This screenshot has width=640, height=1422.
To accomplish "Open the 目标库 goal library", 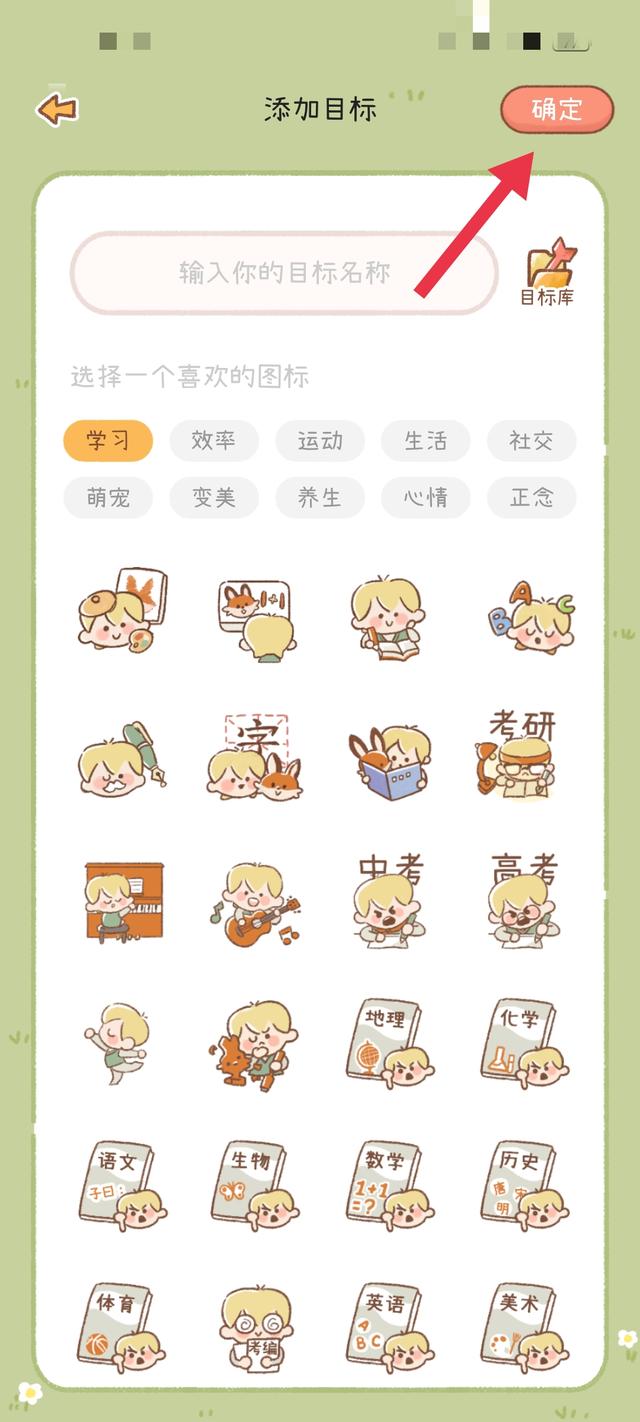I will [548, 273].
